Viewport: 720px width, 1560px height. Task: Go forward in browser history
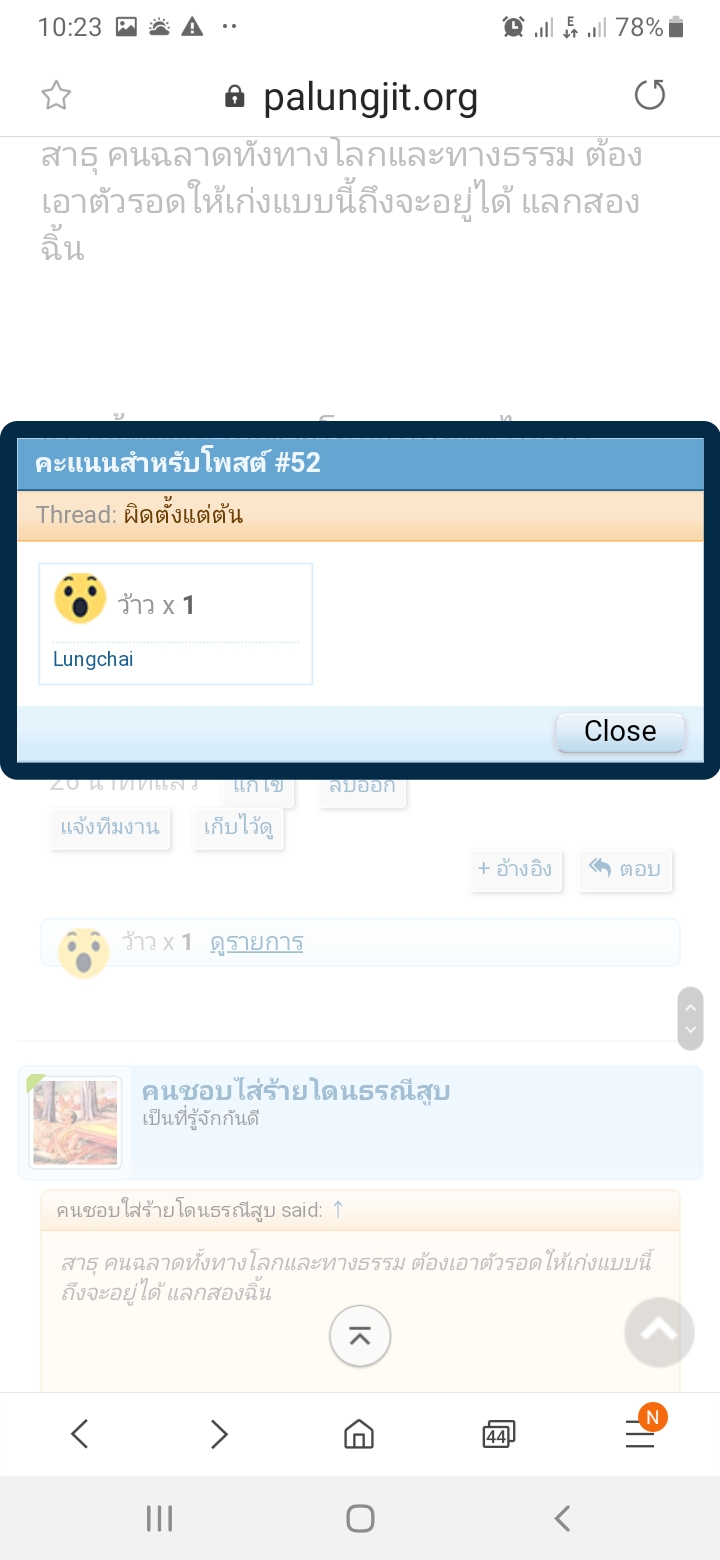pyautogui.click(x=219, y=1435)
